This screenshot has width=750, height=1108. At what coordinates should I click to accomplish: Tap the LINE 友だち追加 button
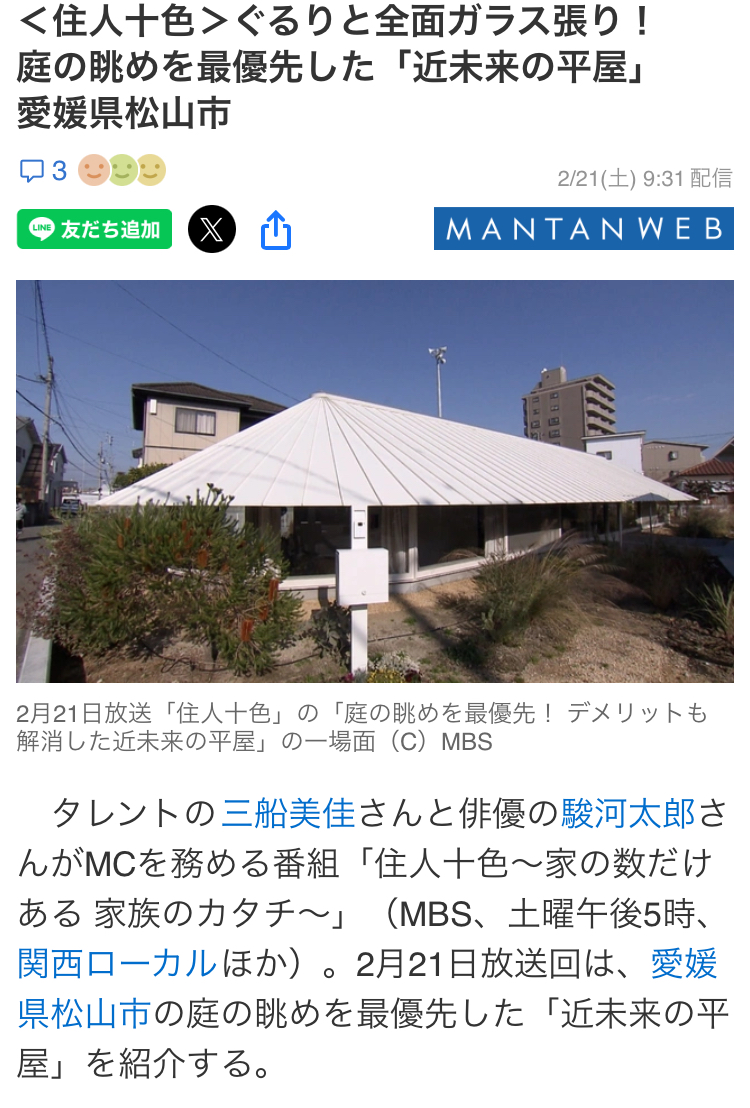95,229
